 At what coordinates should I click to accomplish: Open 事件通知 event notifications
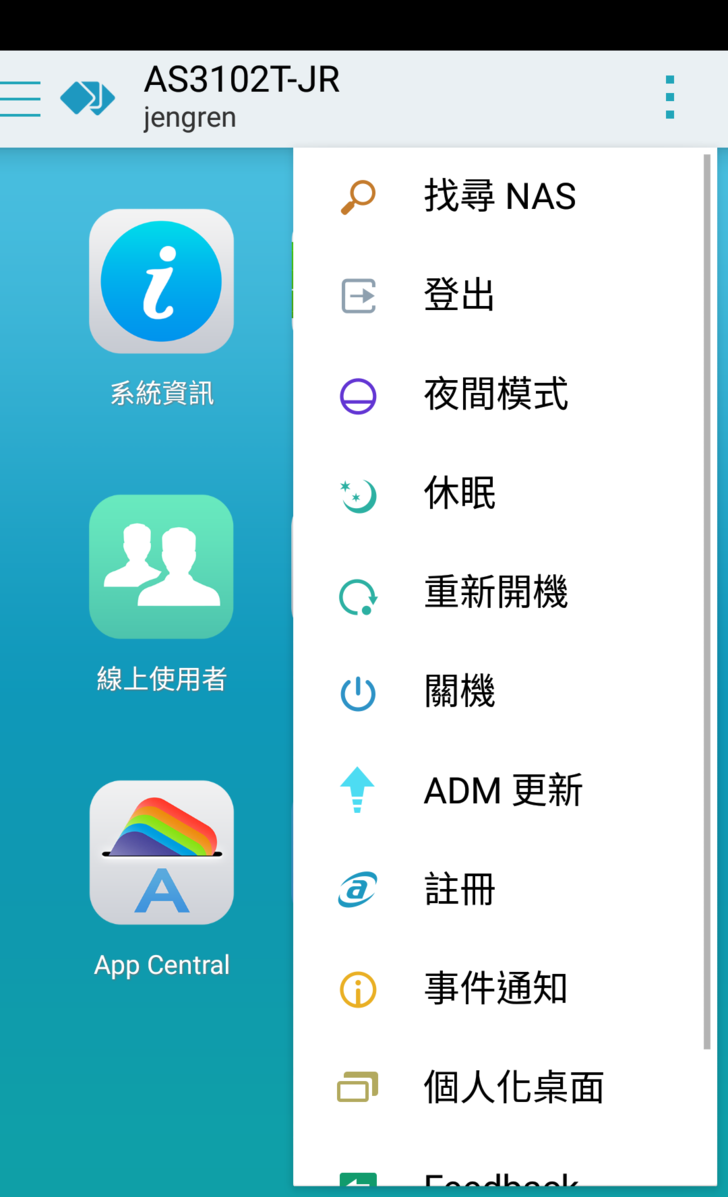tap(495, 988)
